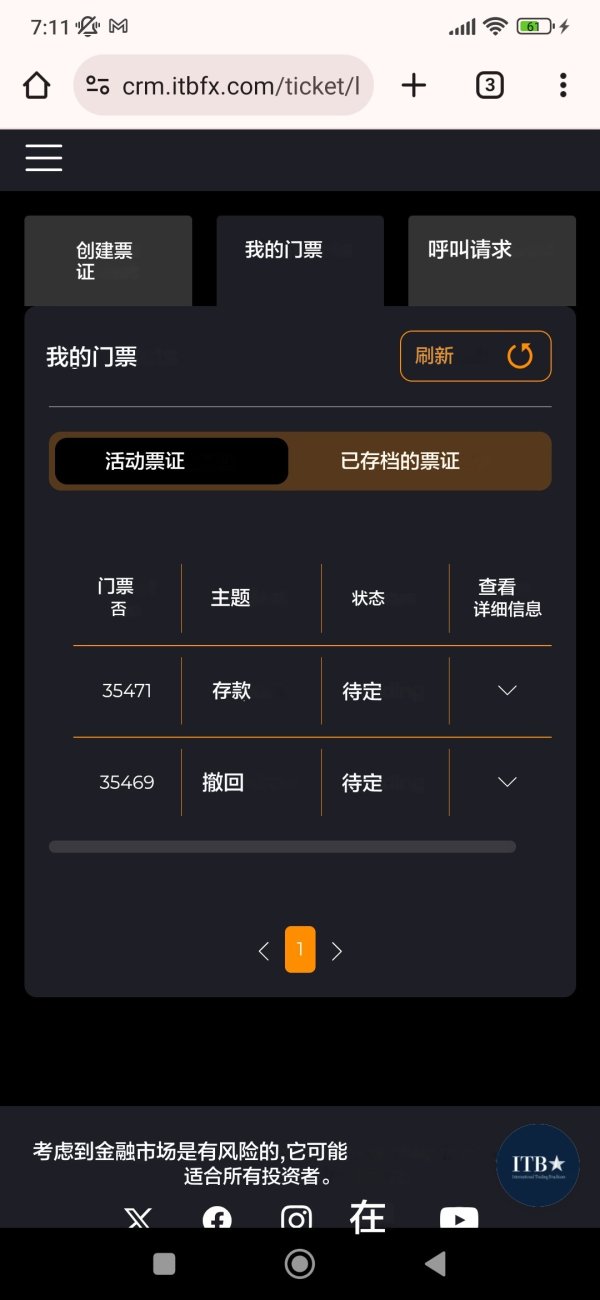Tap the crm.itbfx.com address bar

[224, 86]
